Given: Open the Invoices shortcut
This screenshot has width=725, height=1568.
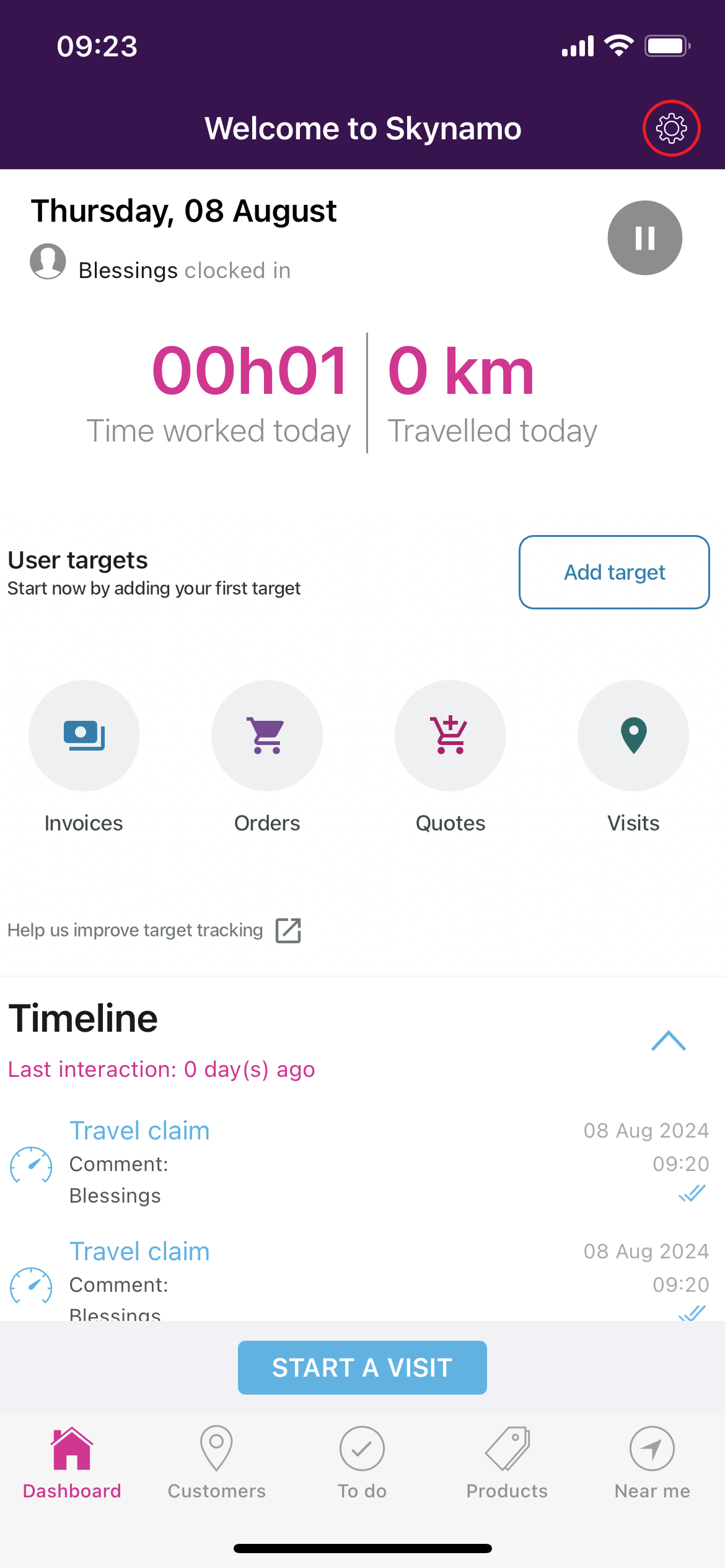Looking at the screenshot, I should click(x=84, y=736).
